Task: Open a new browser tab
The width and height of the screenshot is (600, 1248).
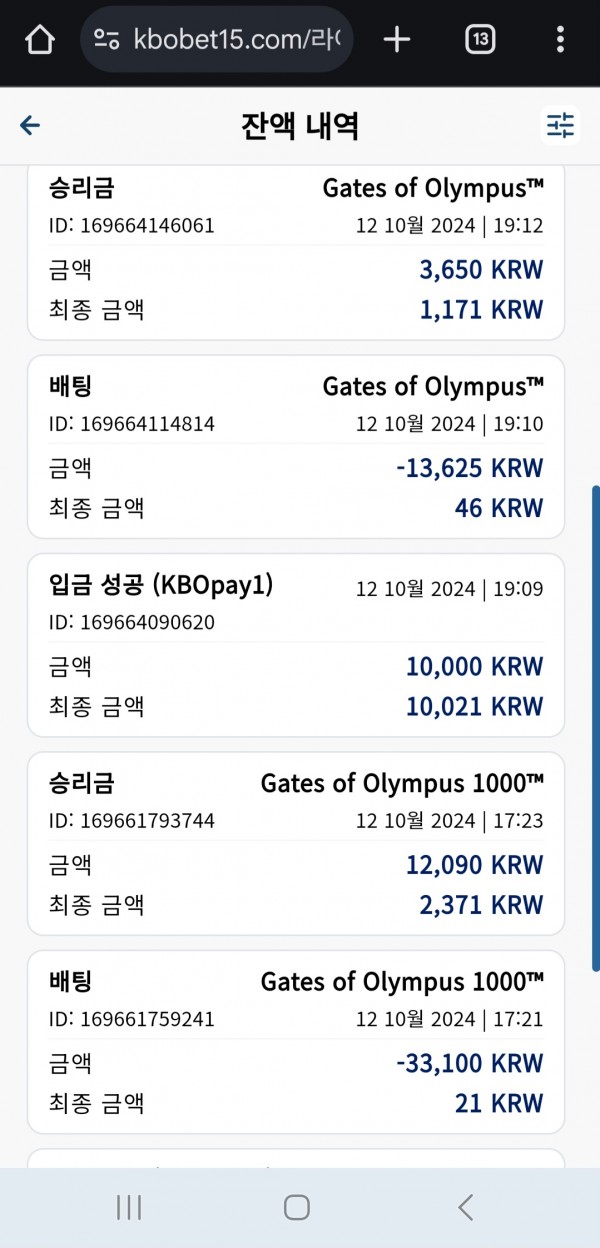Action: (397, 40)
